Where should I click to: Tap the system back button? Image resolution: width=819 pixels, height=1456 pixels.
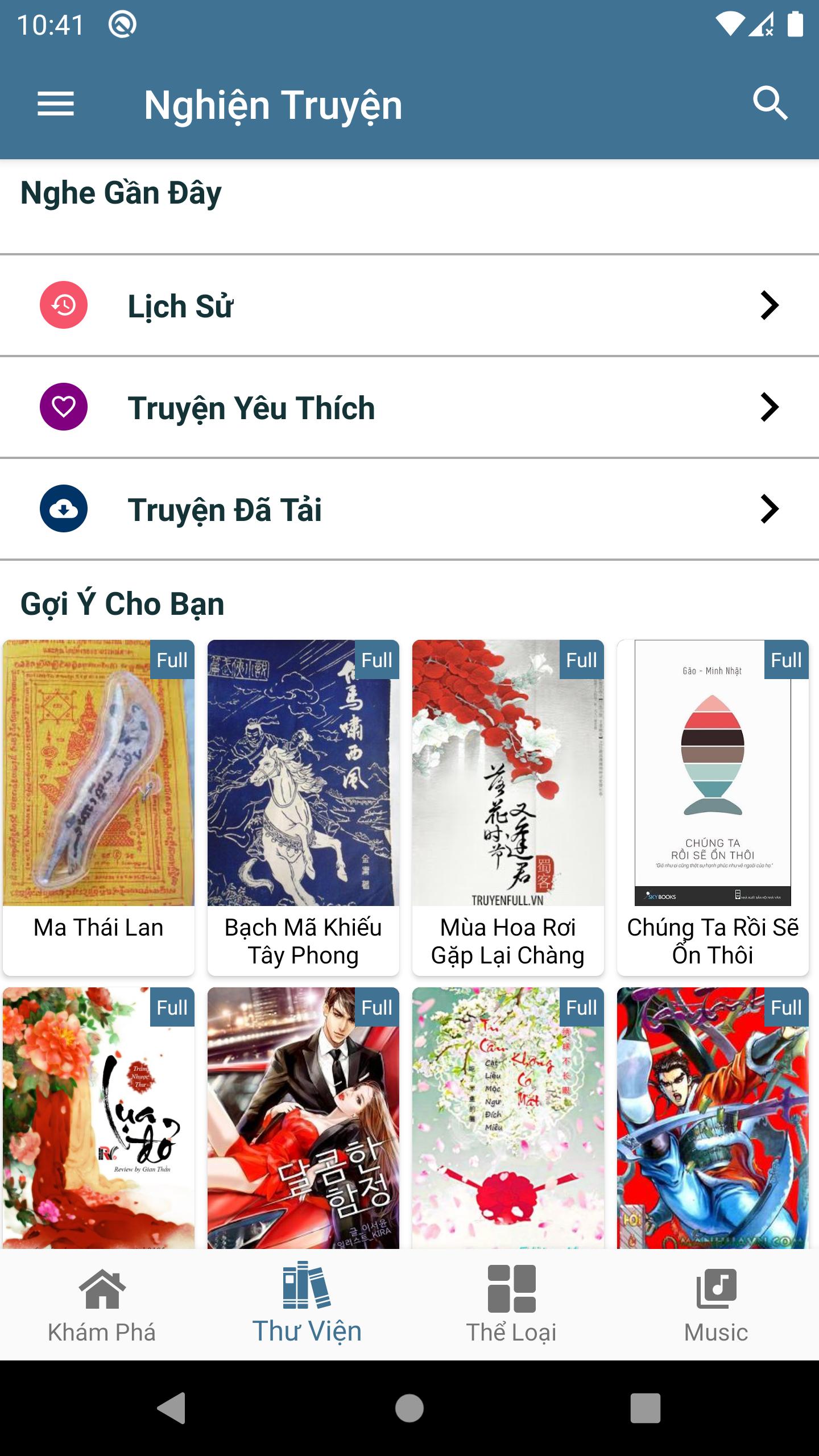tap(171, 1408)
